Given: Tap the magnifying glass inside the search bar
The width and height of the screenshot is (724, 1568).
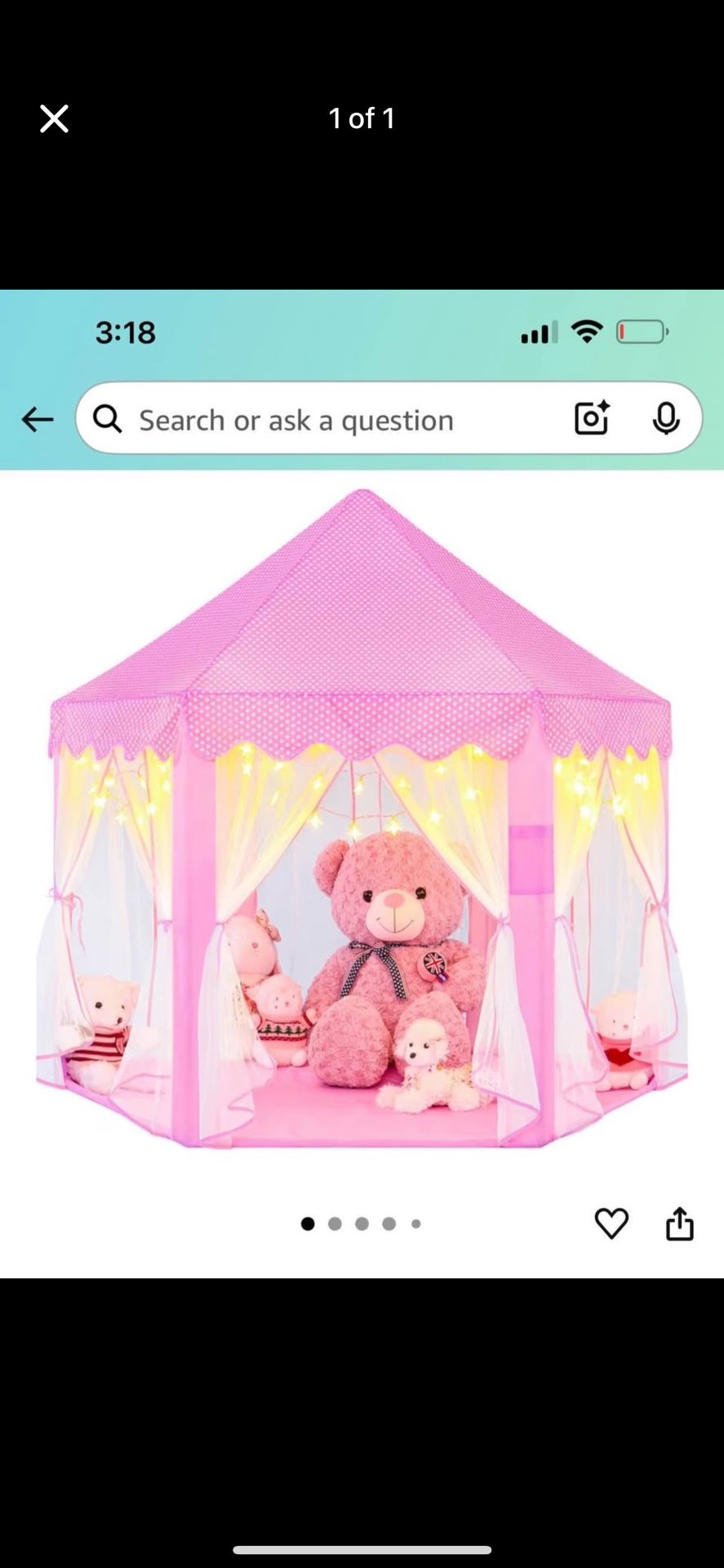Looking at the screenshot, I should coord(106,418).
